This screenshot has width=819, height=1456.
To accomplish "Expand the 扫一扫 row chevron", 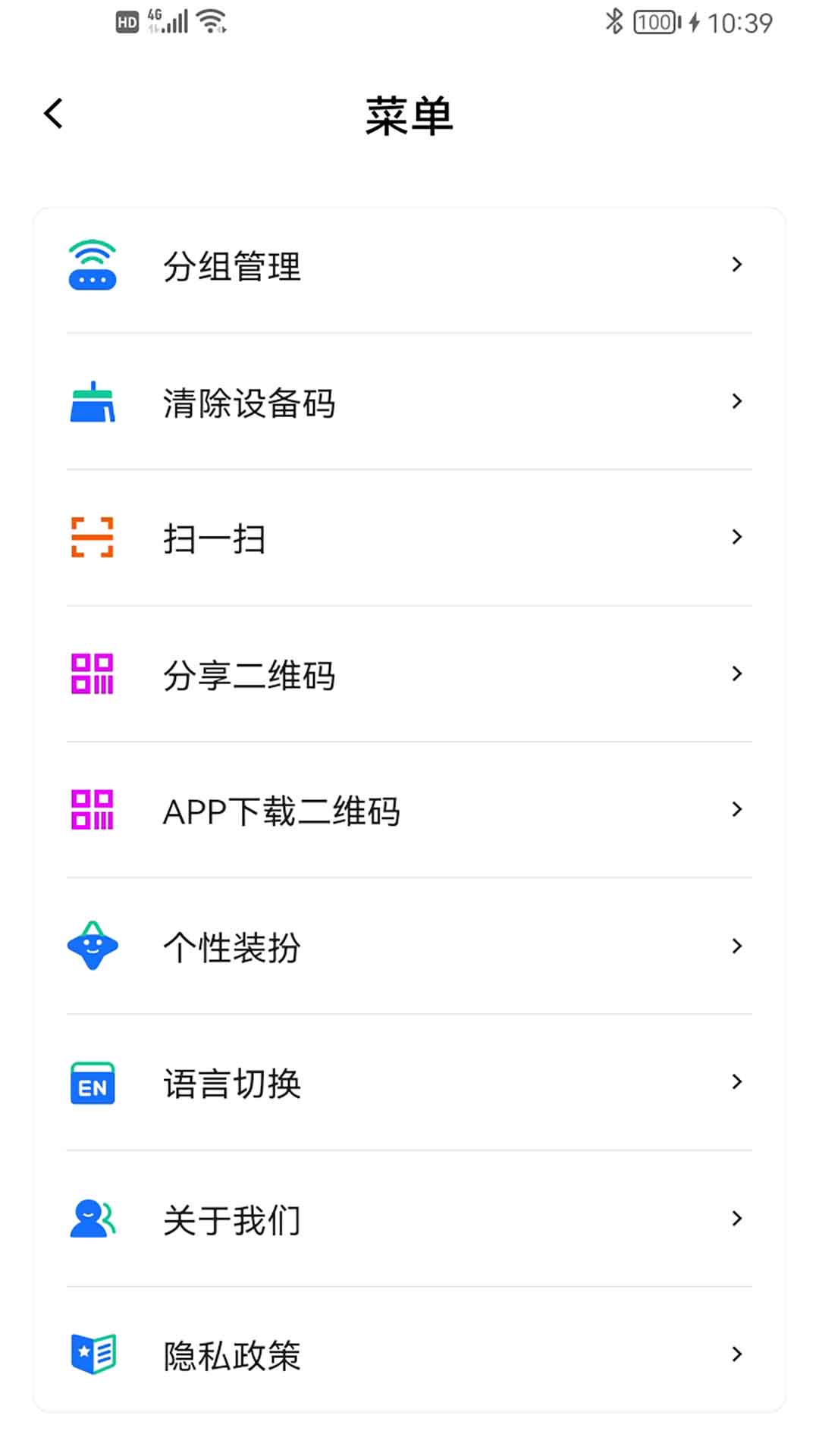I will (736, 538).
